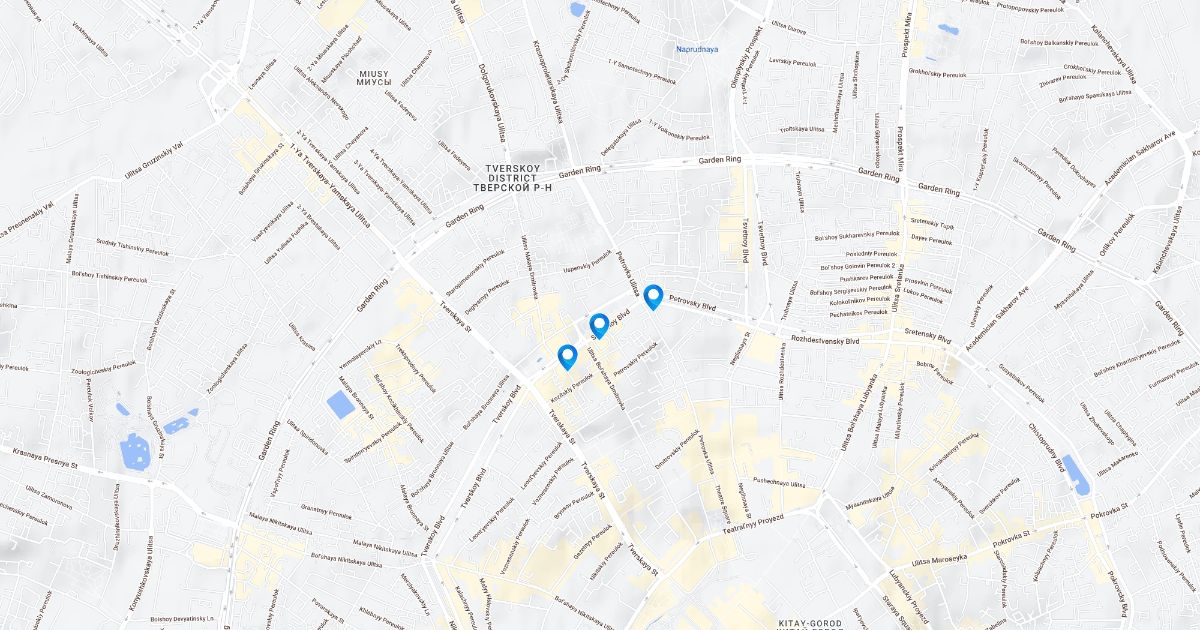Tap the map pin beside Petrovsky Blvd label
The height and width of the screenshot is (630, 1200).
tap(654, 298)
